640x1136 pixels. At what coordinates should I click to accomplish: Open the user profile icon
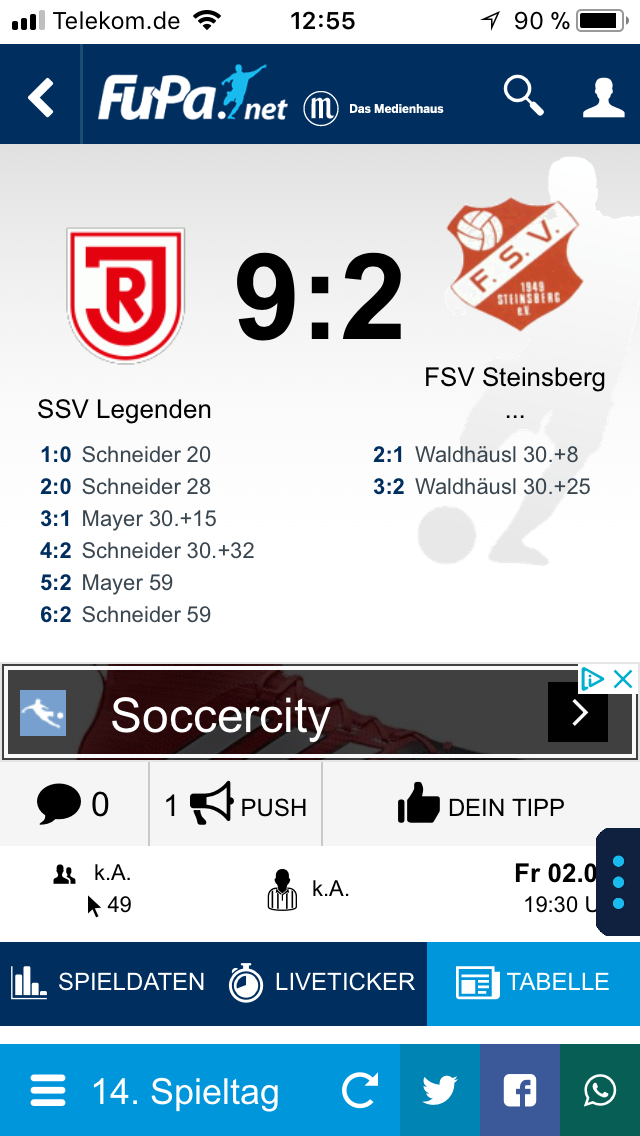click(x=604, y=96)
